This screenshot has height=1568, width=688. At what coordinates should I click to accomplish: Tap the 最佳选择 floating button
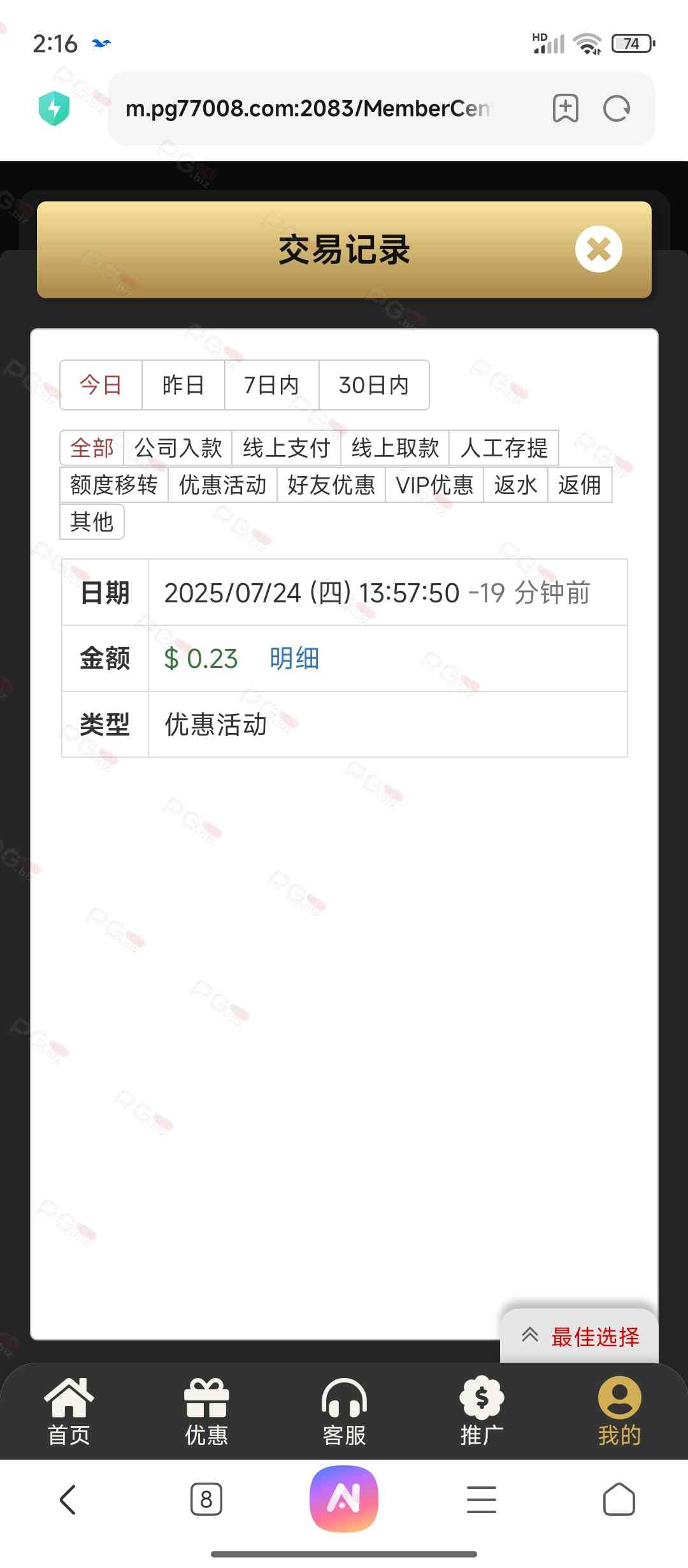pyautogui.click(x=580, y=1337)
